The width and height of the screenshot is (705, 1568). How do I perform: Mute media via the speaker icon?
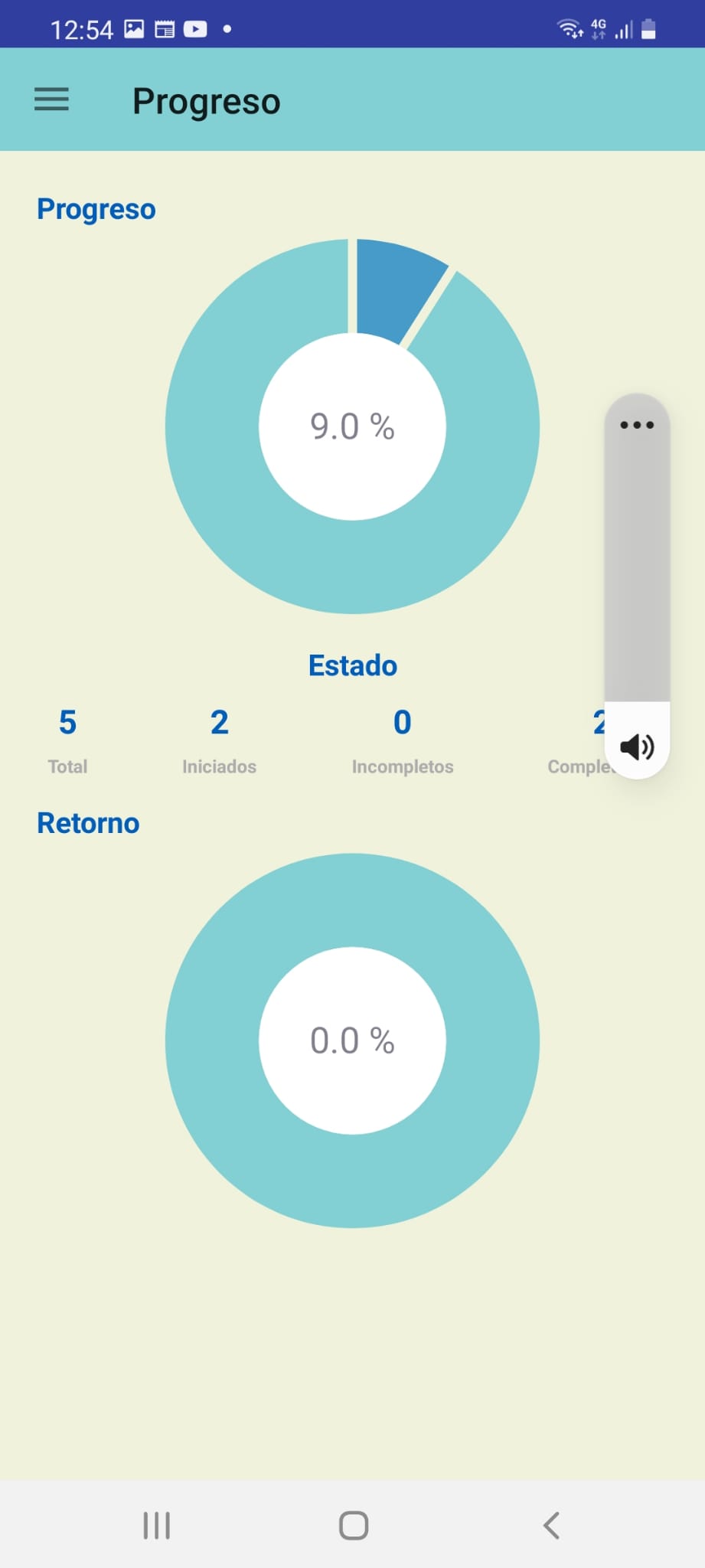(637, 746)
